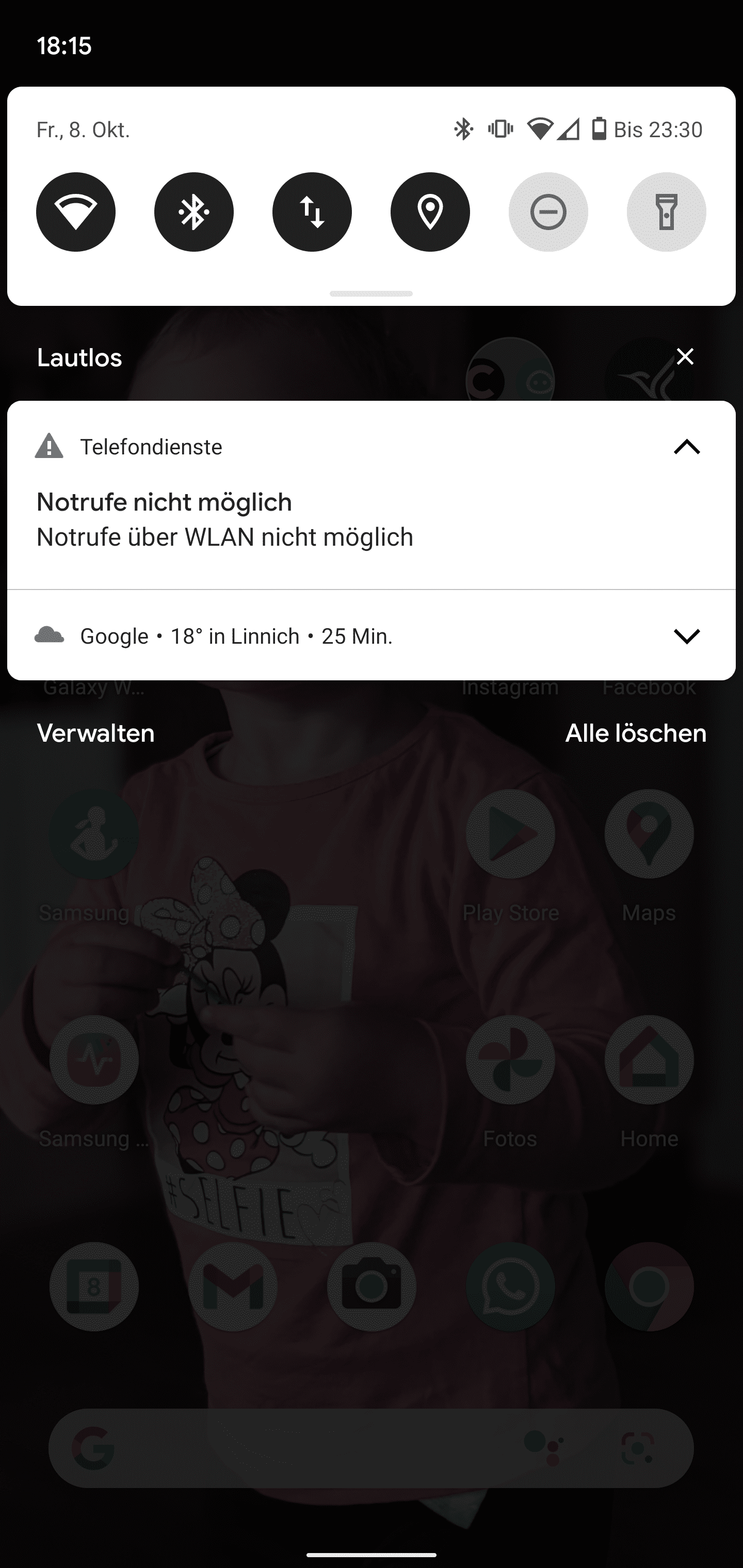Expand the Google weather notification
Viewport: 743px width, 1568px height.
click(x=687, y=636)
